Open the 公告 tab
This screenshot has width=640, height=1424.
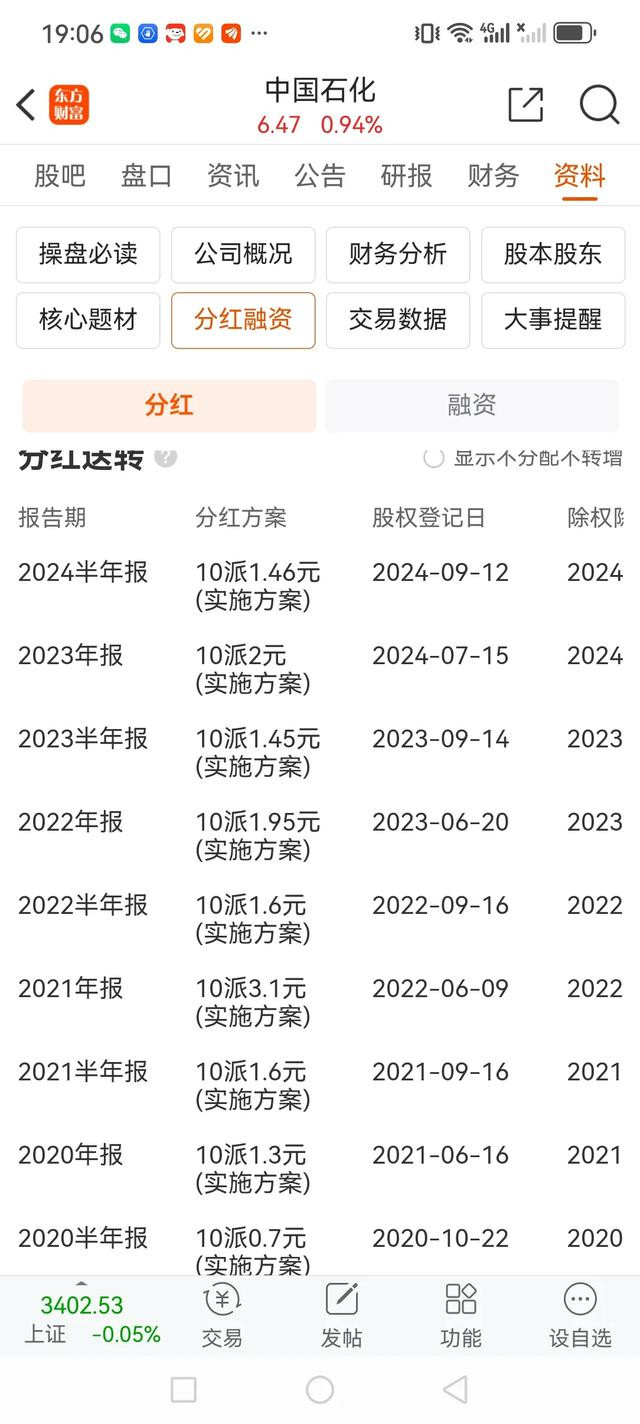tap(320, 176)
